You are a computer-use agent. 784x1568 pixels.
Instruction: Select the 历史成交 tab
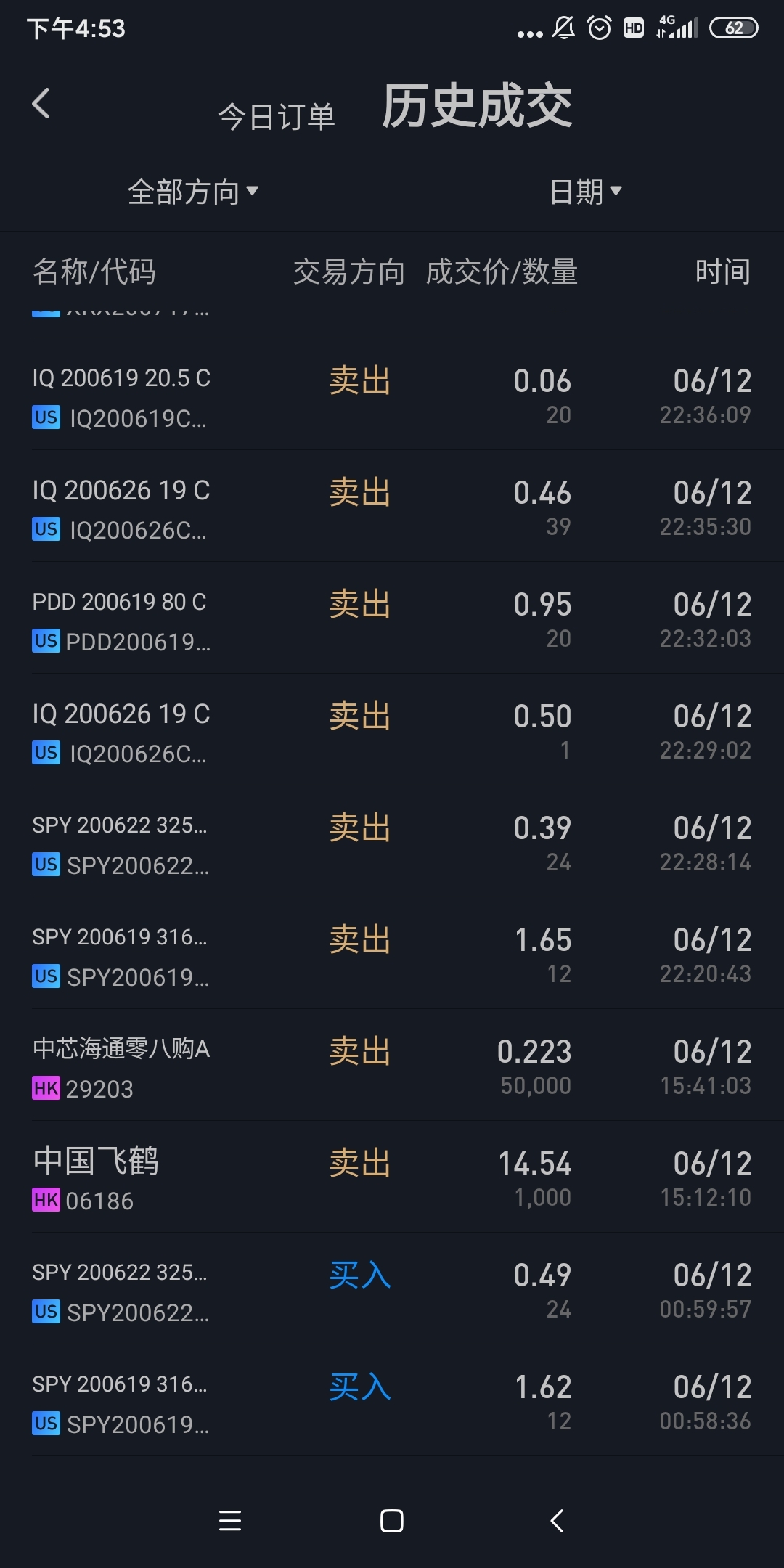coord(477,107)
